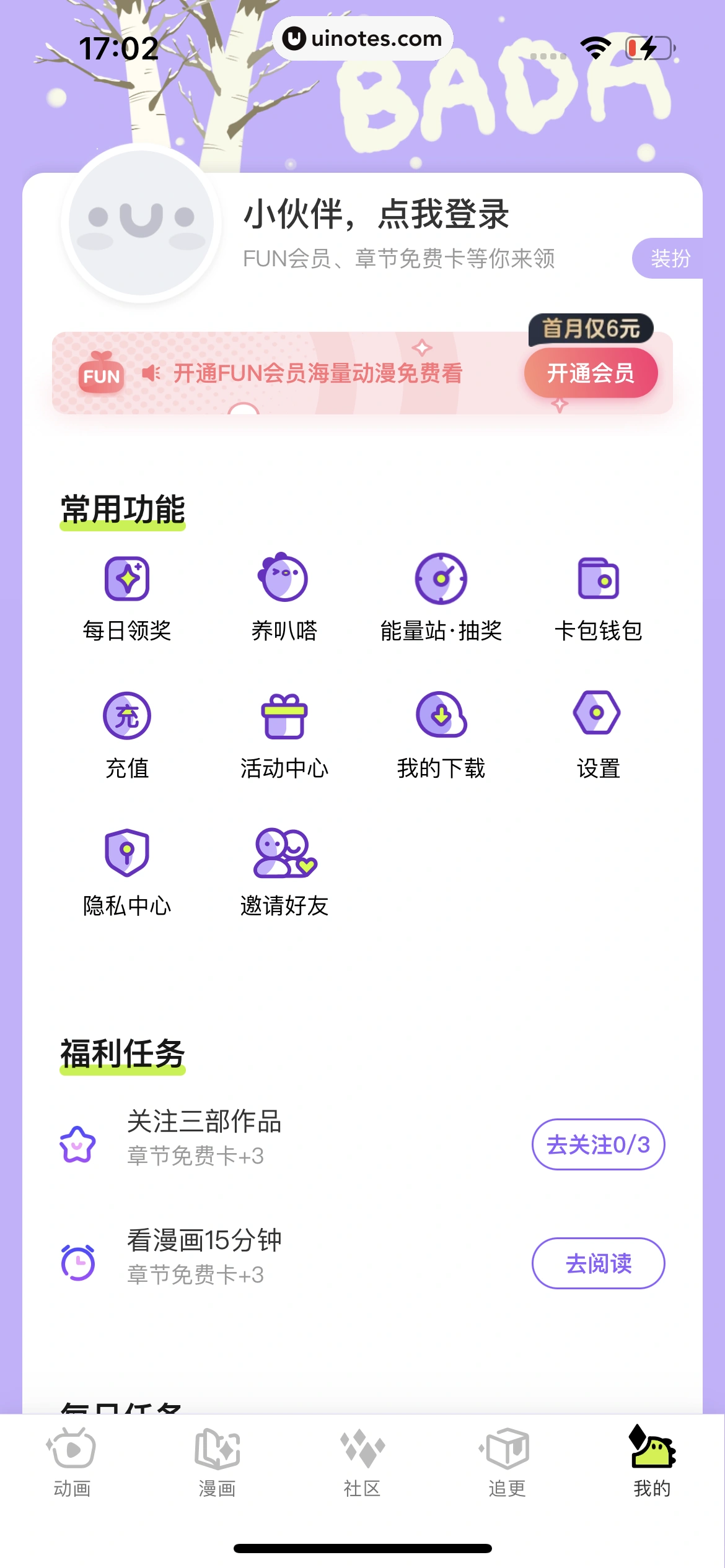725x1568 pixels.
Task: Open the 追更 tab
Action: pyautogui.click(x=507, y=1461)
